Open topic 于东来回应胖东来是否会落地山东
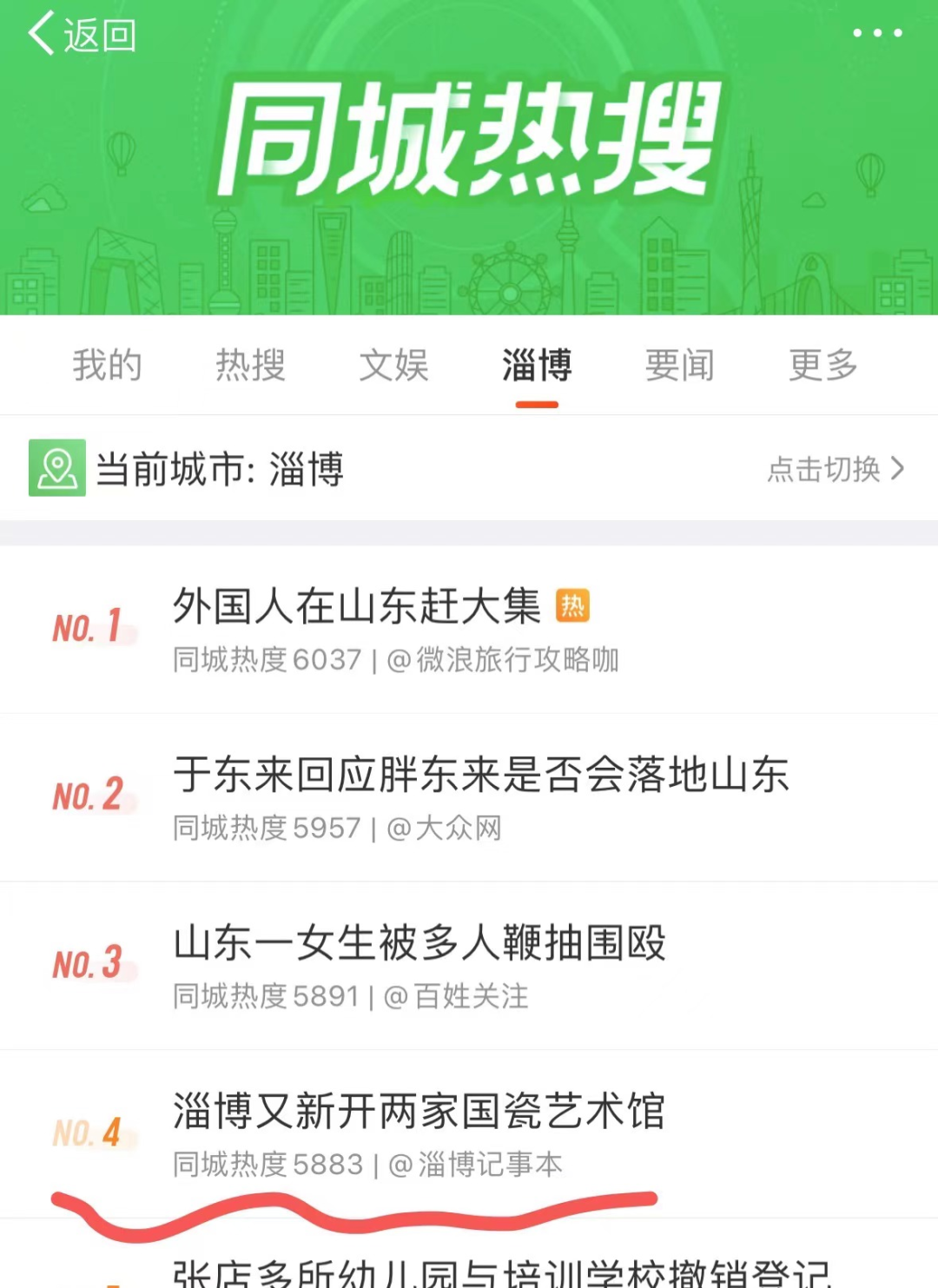938x1288 pixels. click(x=480, y=775)
